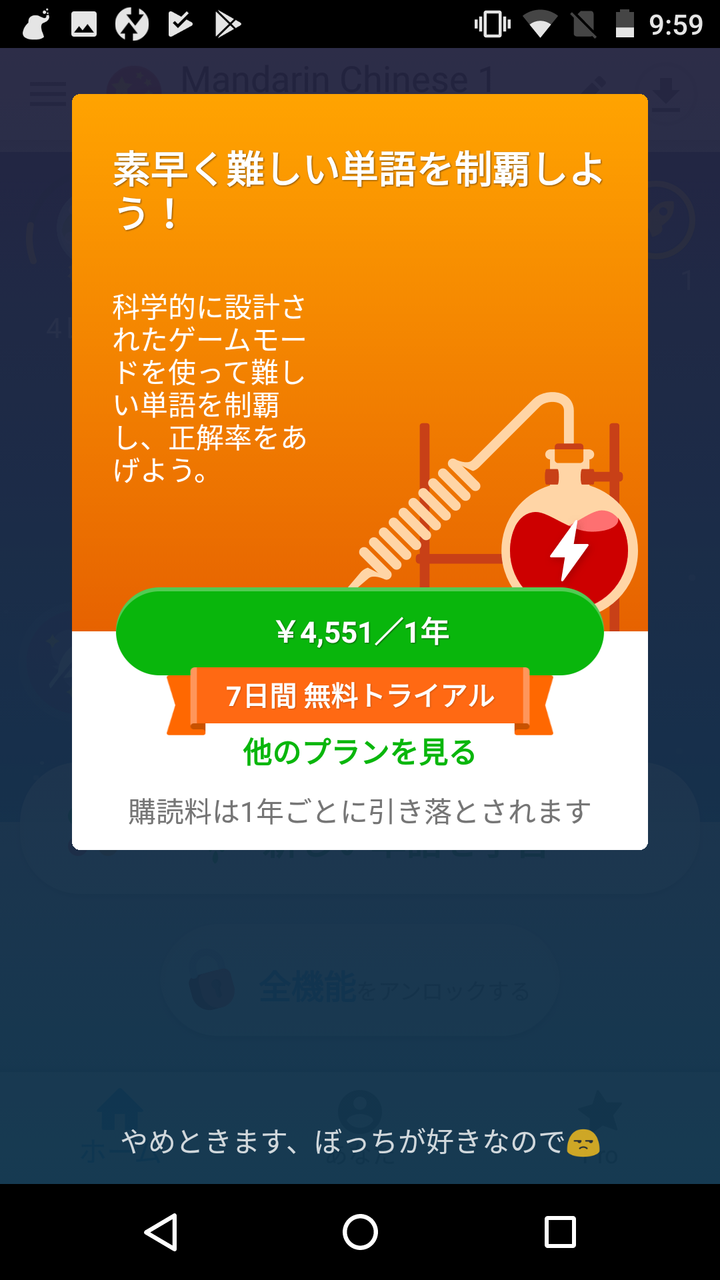Open 他のプランを見る to view other plans

(360, 752)
